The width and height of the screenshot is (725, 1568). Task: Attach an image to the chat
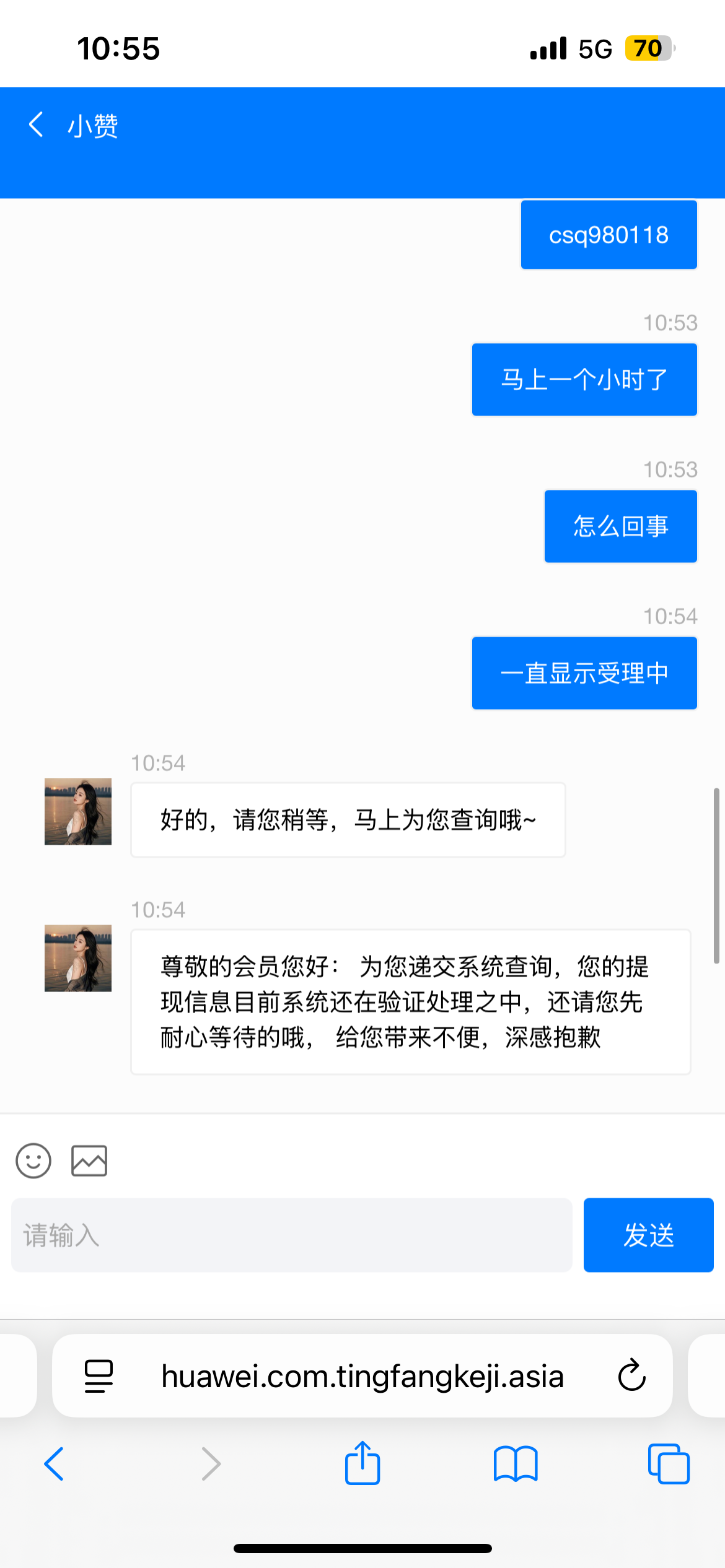pos(89,1161)
